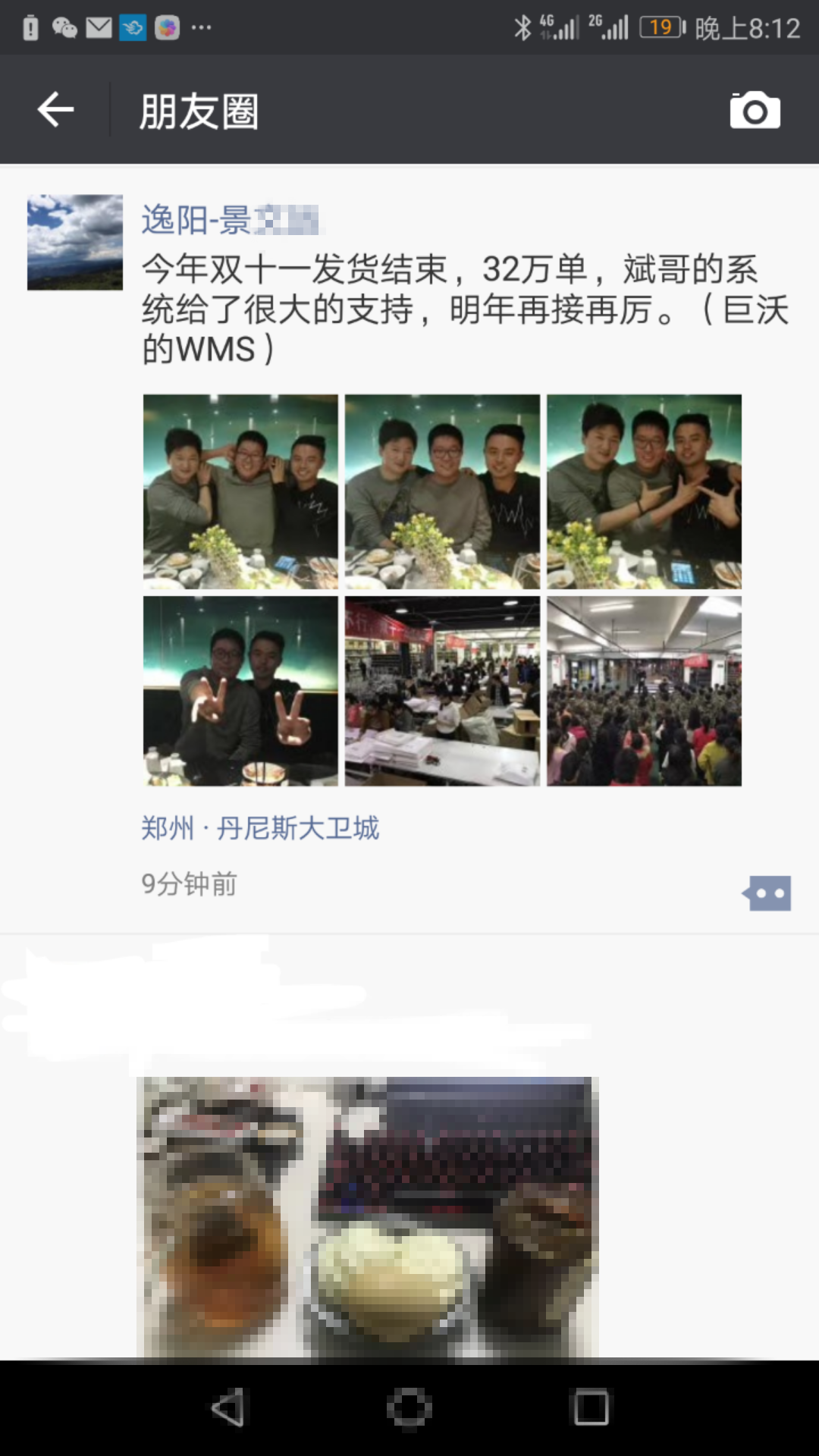The image size is (819, 1456).
Task: Tap the system back navigation button
Action: coord(227,1408)
